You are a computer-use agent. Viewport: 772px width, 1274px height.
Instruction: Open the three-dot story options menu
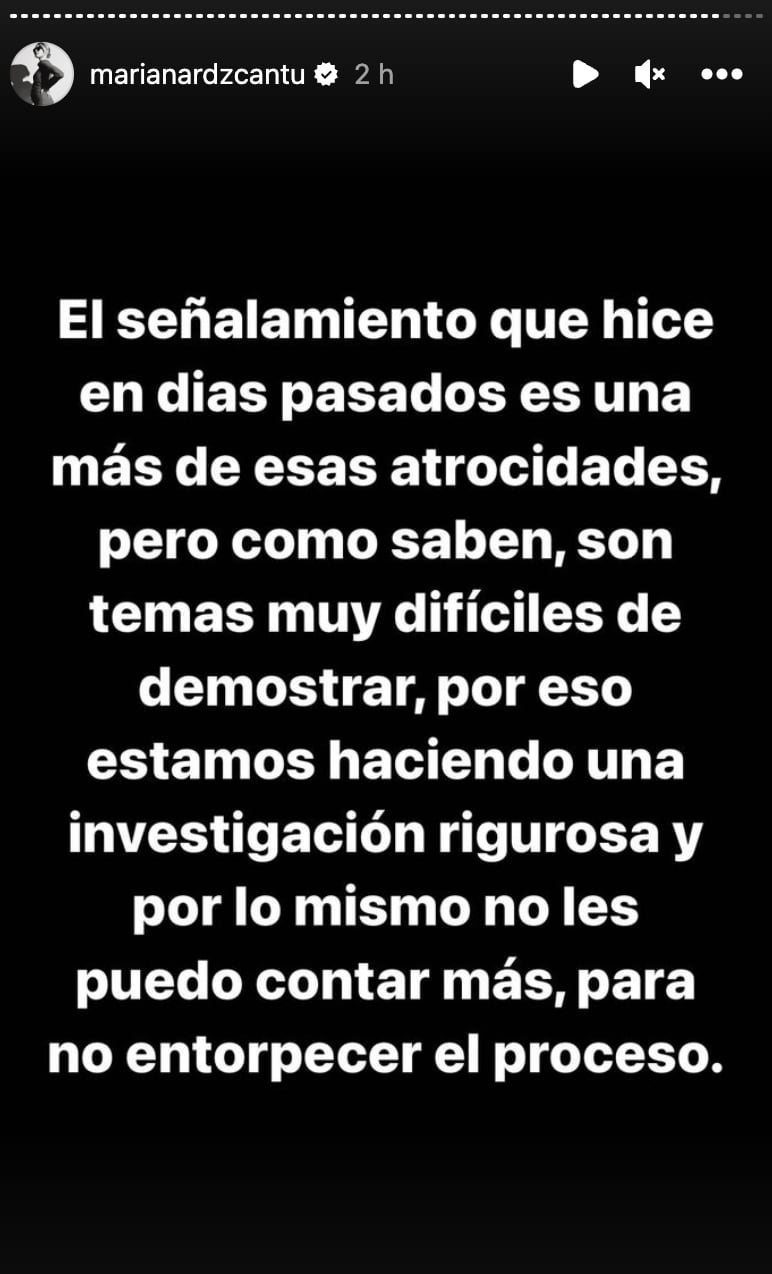click(721, 74)
